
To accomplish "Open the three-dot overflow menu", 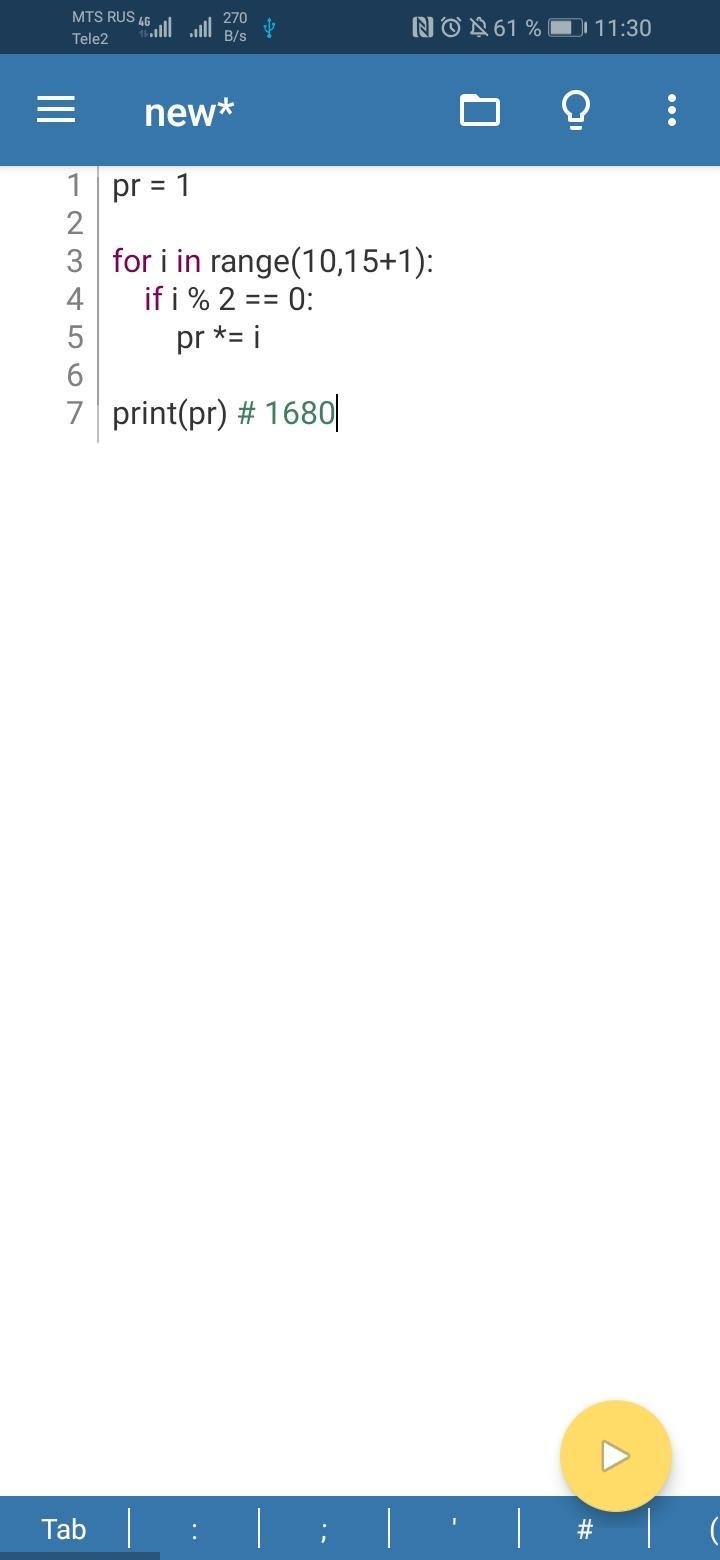I will pyautogui.click(x=672, y=110).
